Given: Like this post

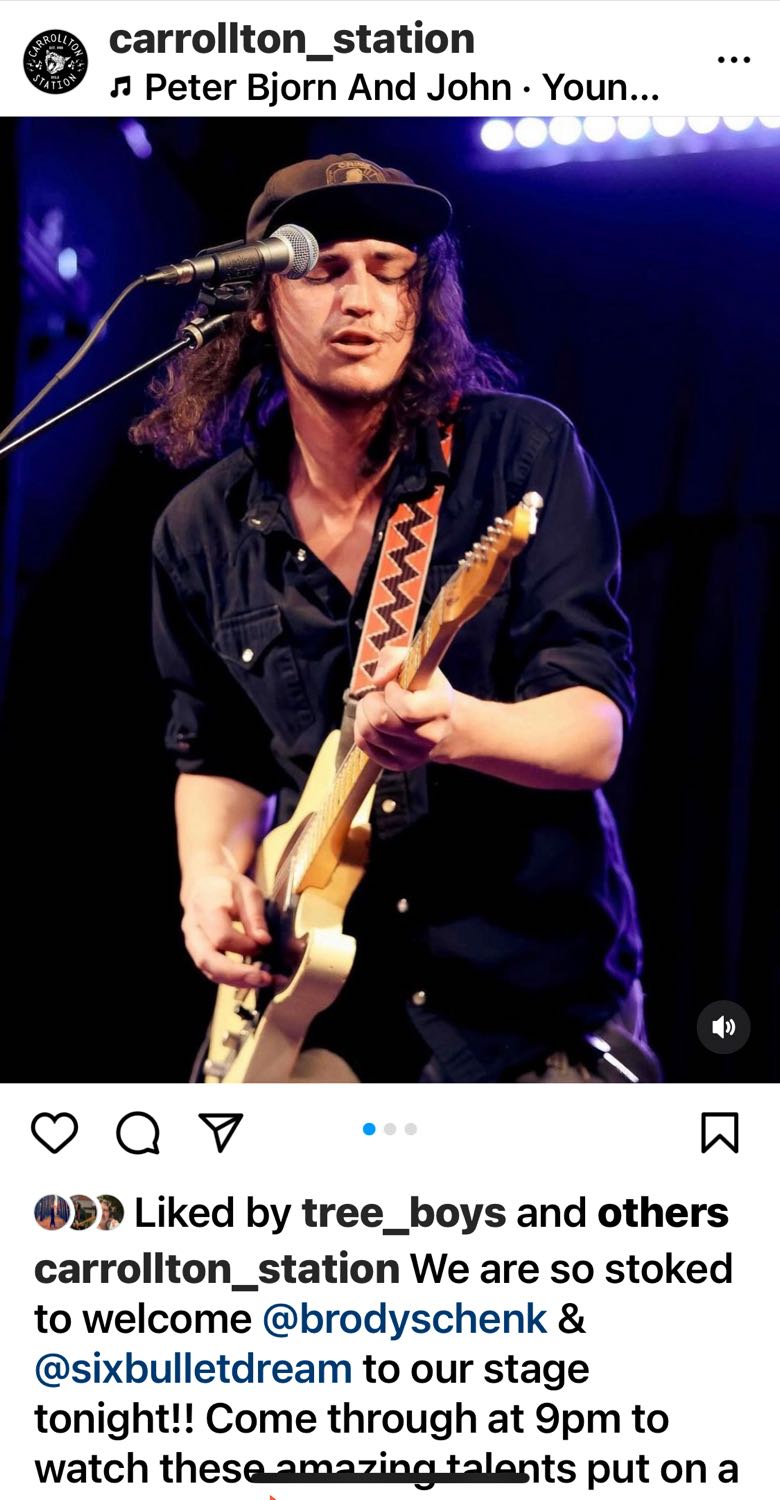Looking at the screenshot, I should coord(54,1133).
